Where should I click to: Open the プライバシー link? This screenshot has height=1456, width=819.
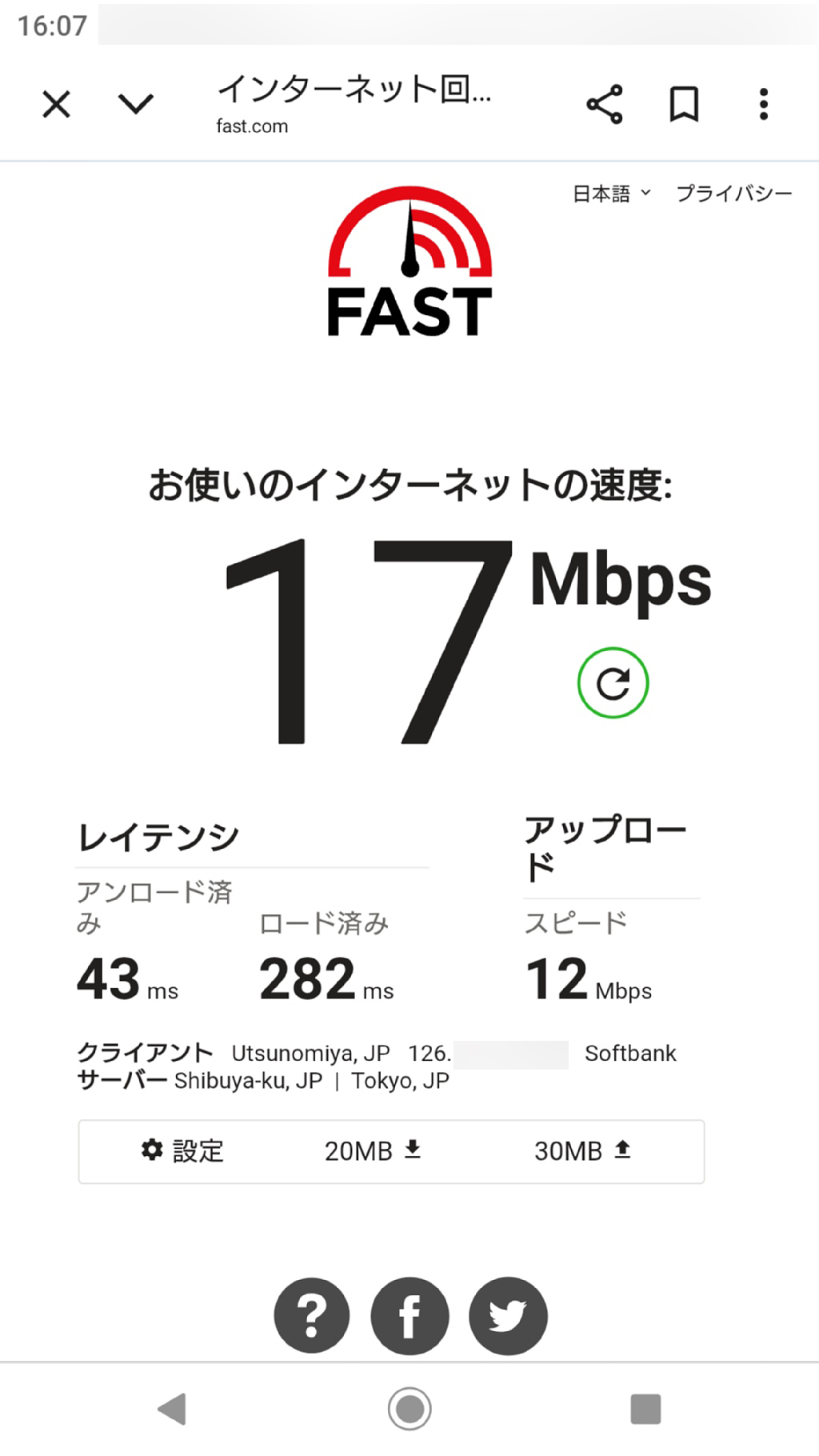tap(734, 194)
